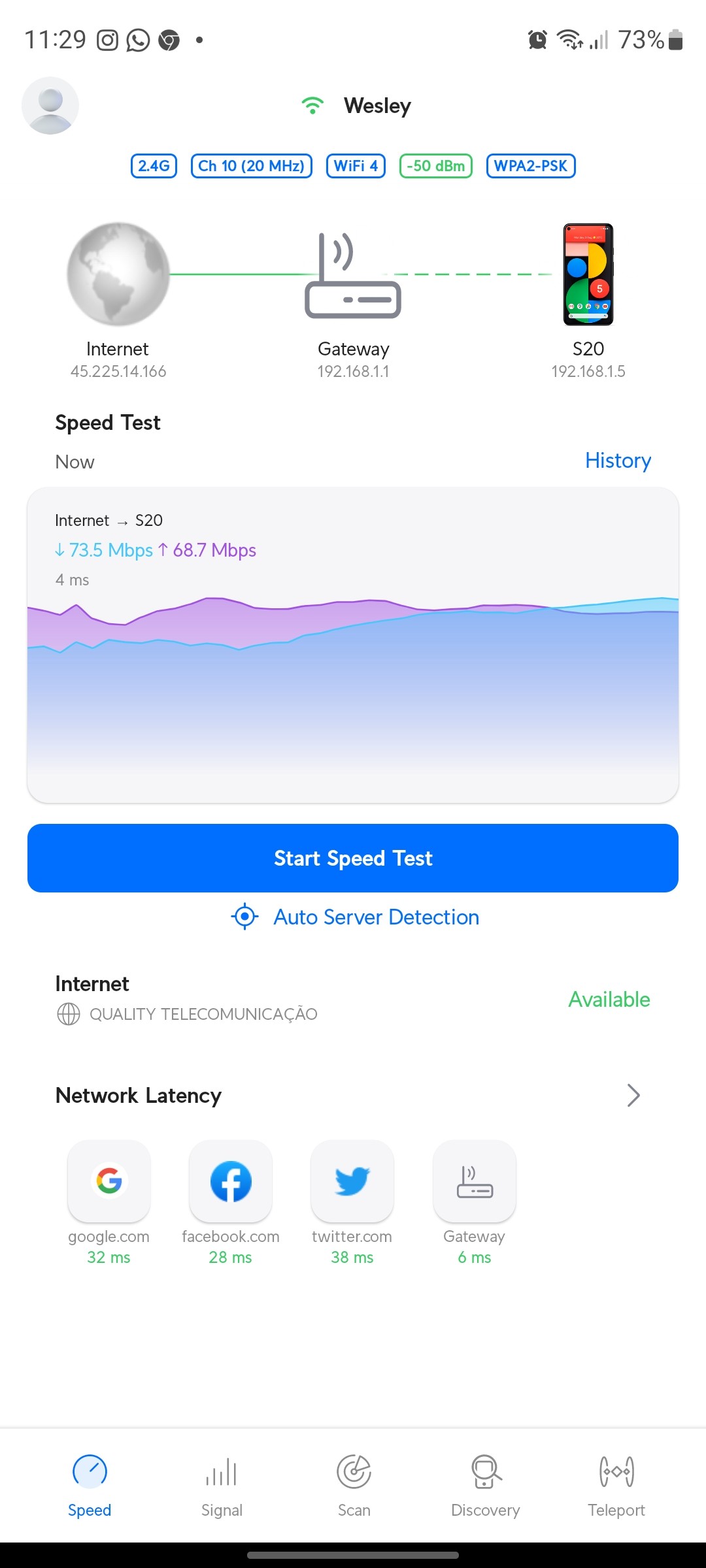
Task: Tap Auto Server Detection
Action: coord(356,917)
